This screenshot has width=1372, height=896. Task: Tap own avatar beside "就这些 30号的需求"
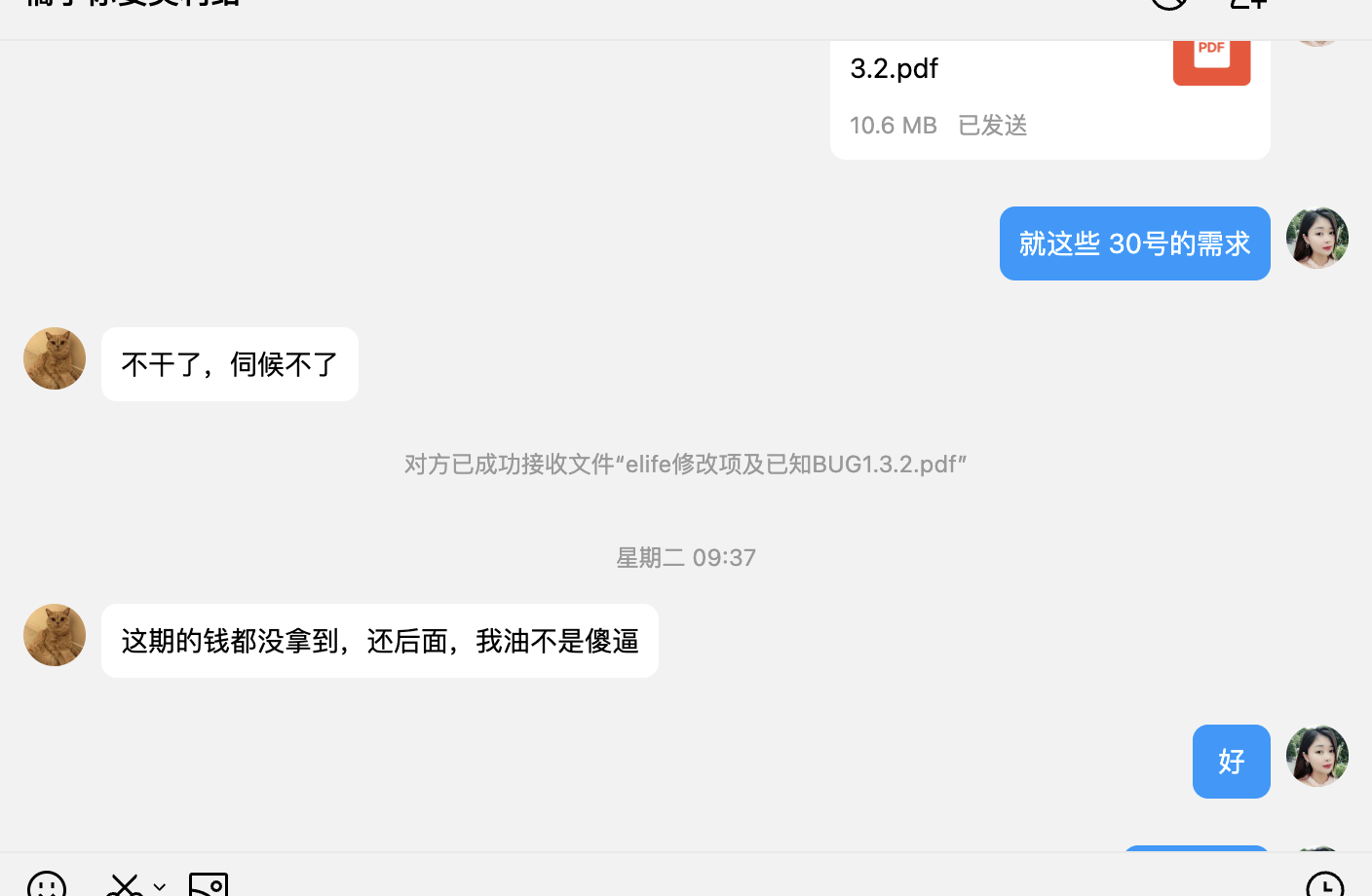pos(1316,238)
